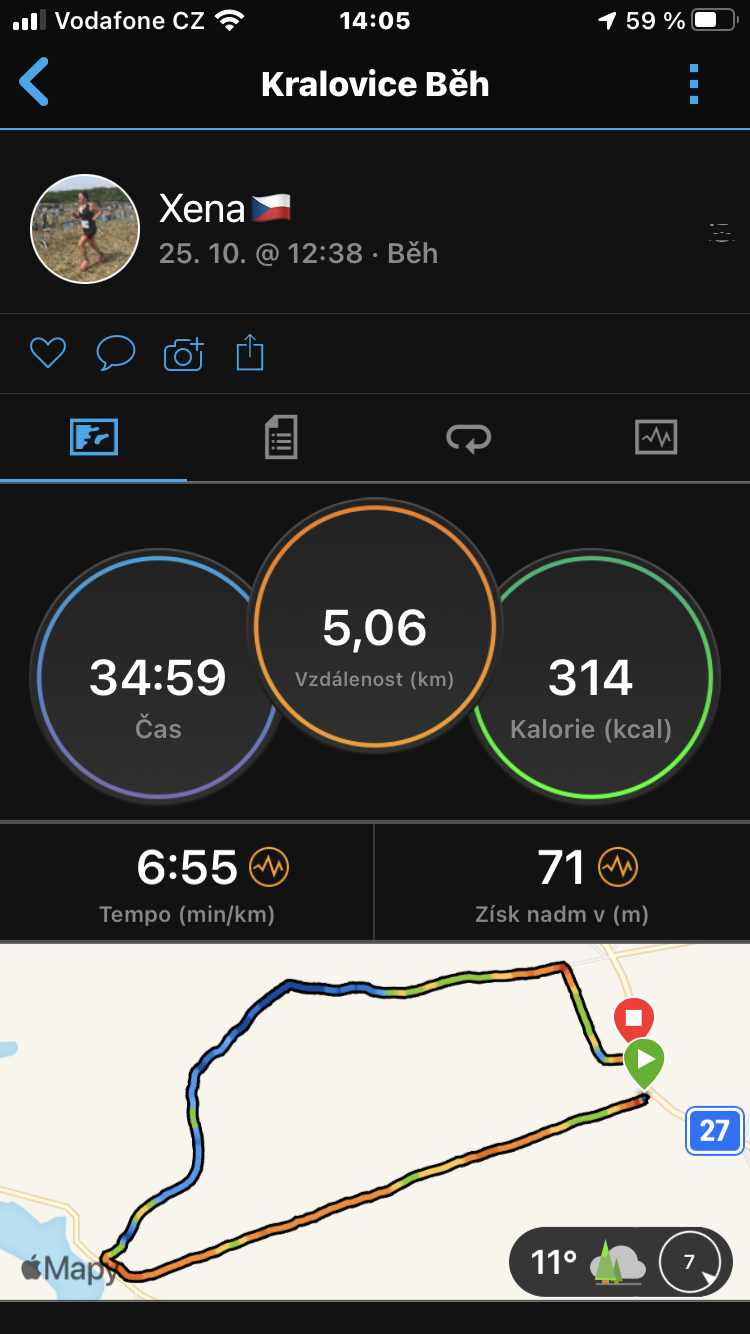The image size is (750, 1334).
Task: Tap the chart icon beside the 71 m gain
Action: pyautogui.click(x=617, y=866)
